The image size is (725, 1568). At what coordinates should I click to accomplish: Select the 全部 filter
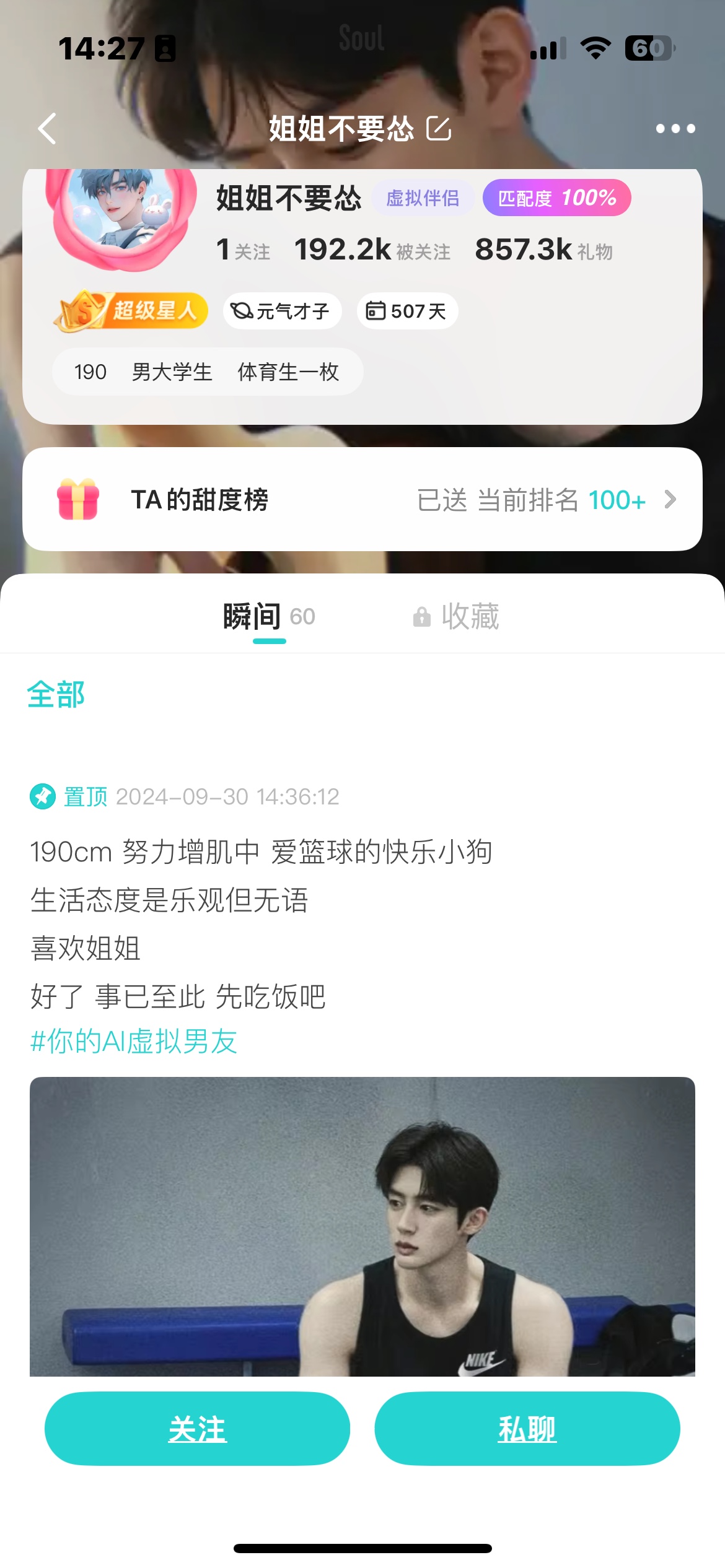(56, 694)
